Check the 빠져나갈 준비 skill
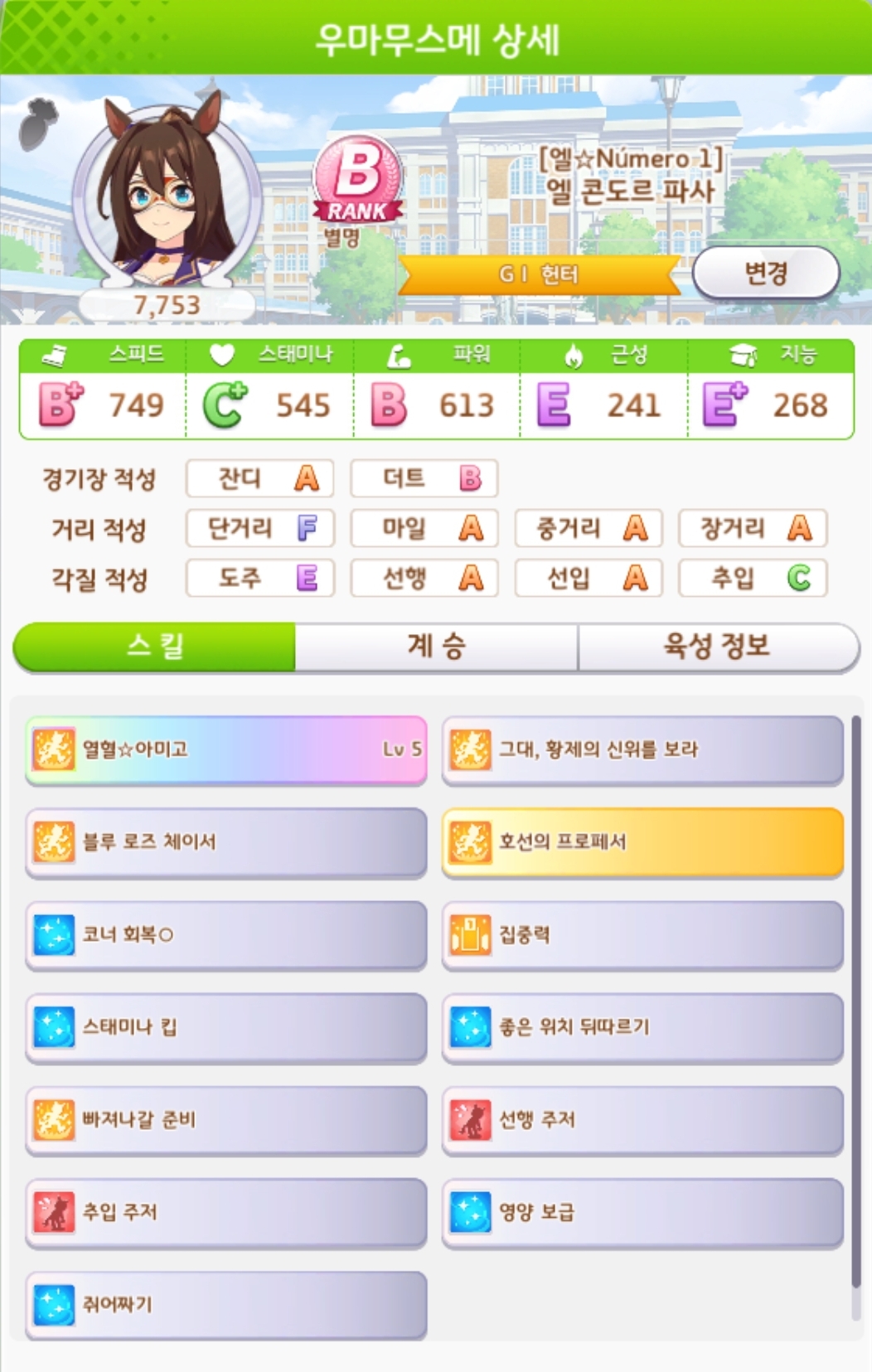Viewport: 872px width, 1372px height. point(226,1120)
